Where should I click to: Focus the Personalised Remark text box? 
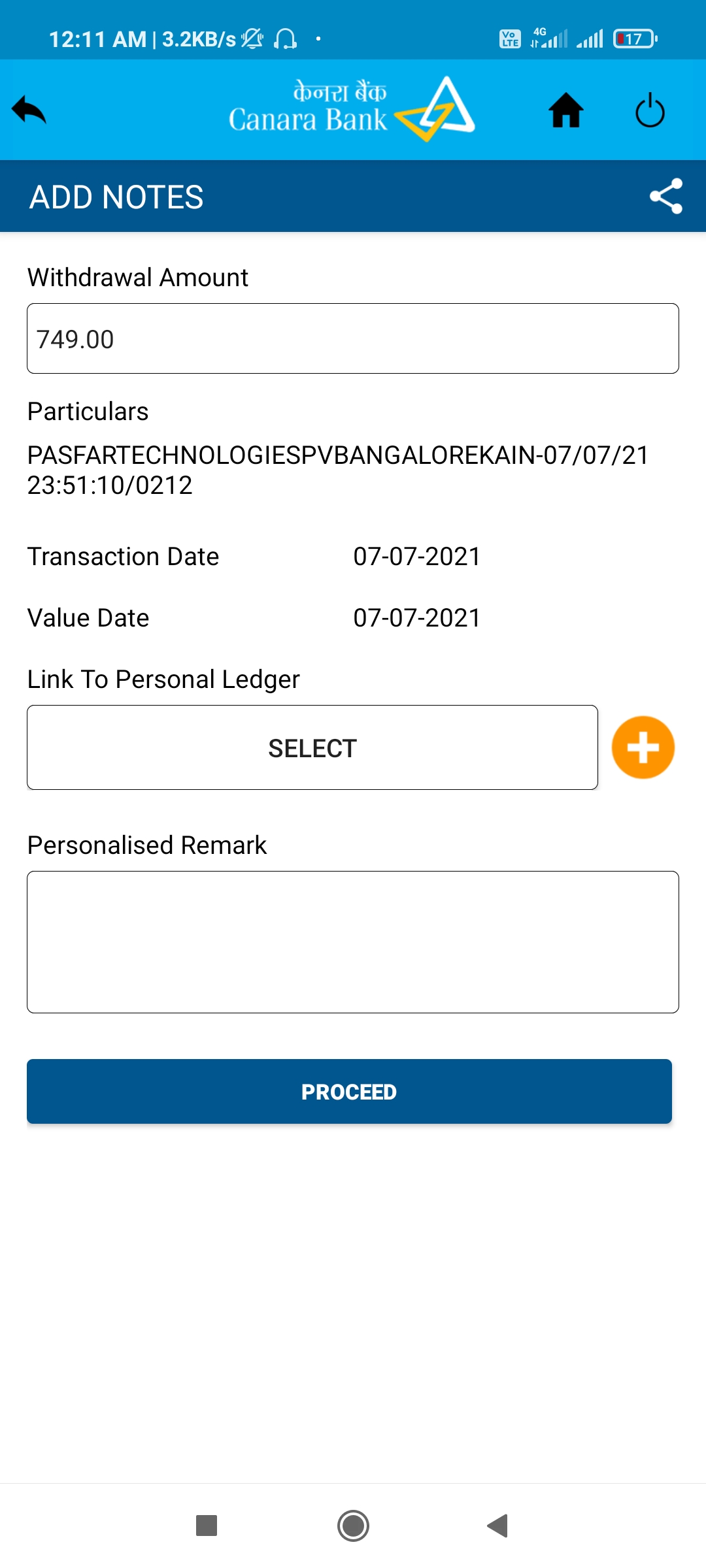click(352, 941)
